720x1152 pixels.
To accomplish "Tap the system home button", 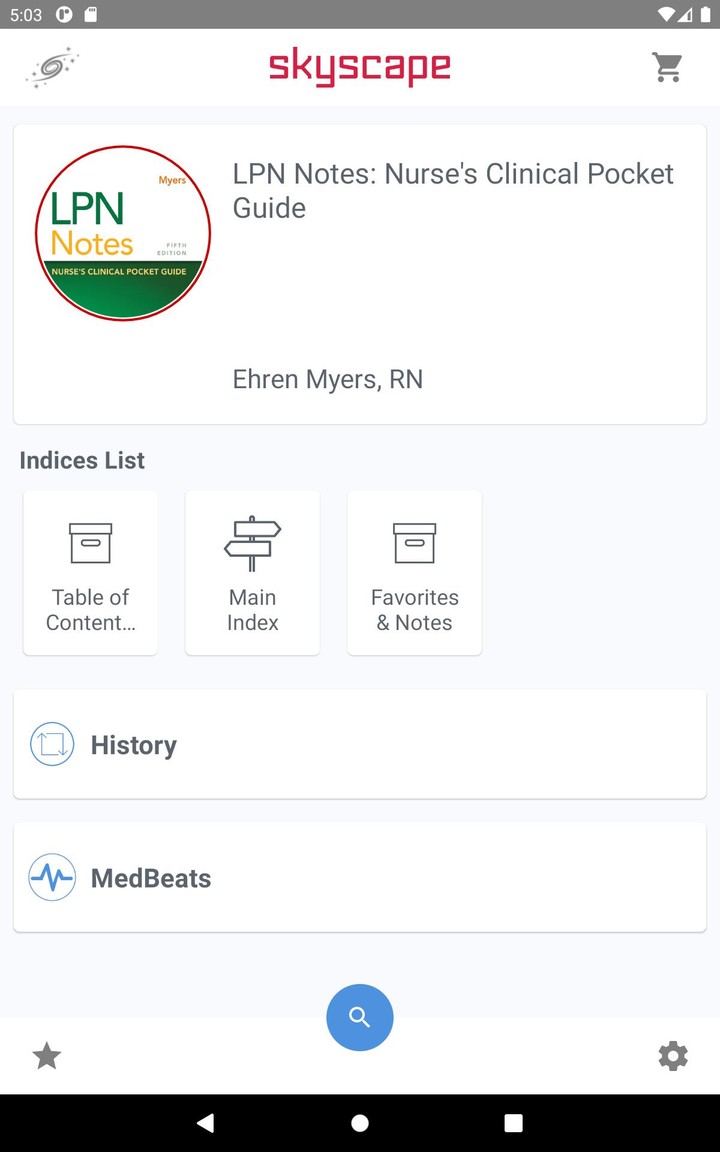I will (360, 1122).
